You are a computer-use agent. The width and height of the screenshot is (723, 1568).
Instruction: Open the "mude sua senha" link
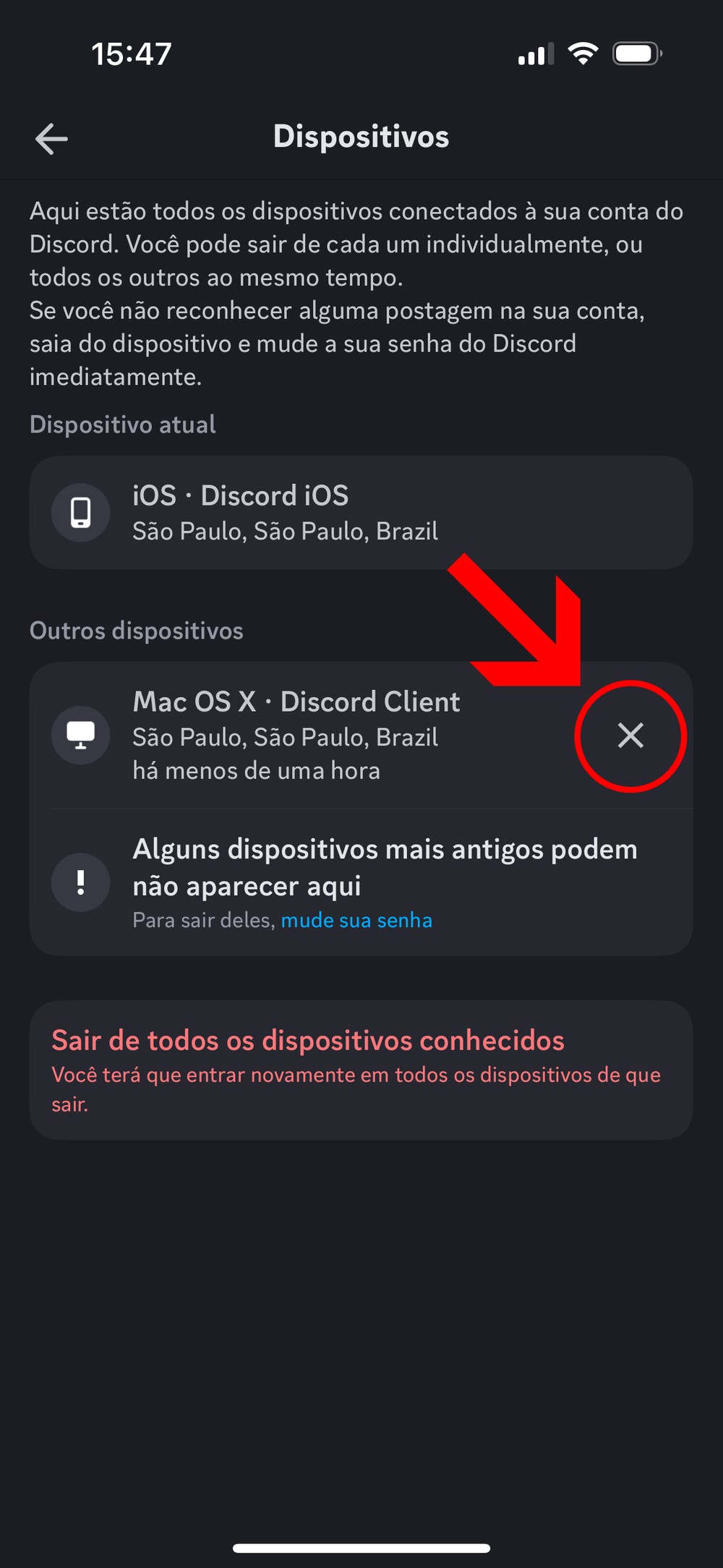pos(356,920)
